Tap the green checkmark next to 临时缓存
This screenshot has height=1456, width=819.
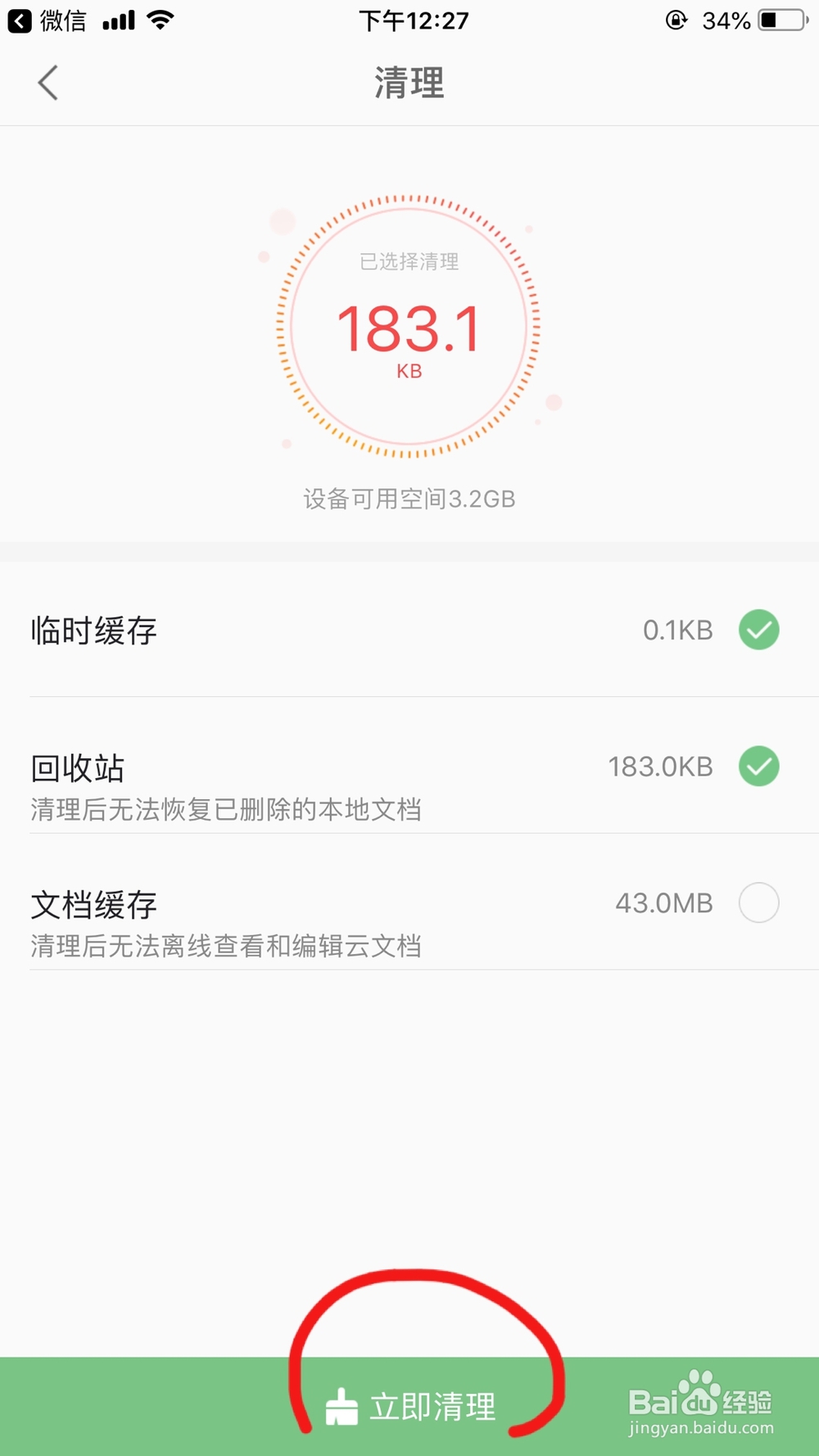pyautogui.click(x=758, y=630)
